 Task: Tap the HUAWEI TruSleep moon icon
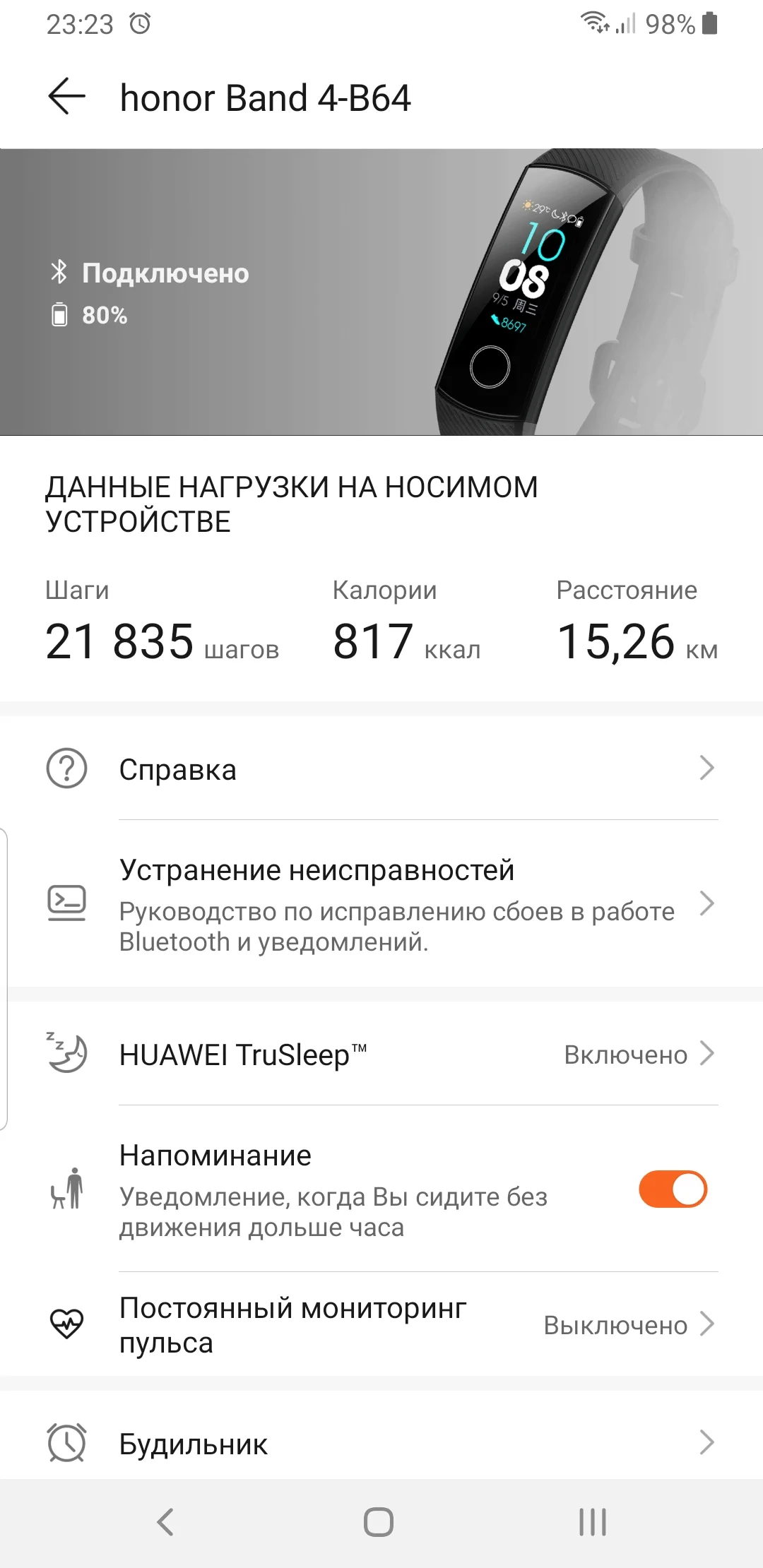click(x=66, y=1054)
